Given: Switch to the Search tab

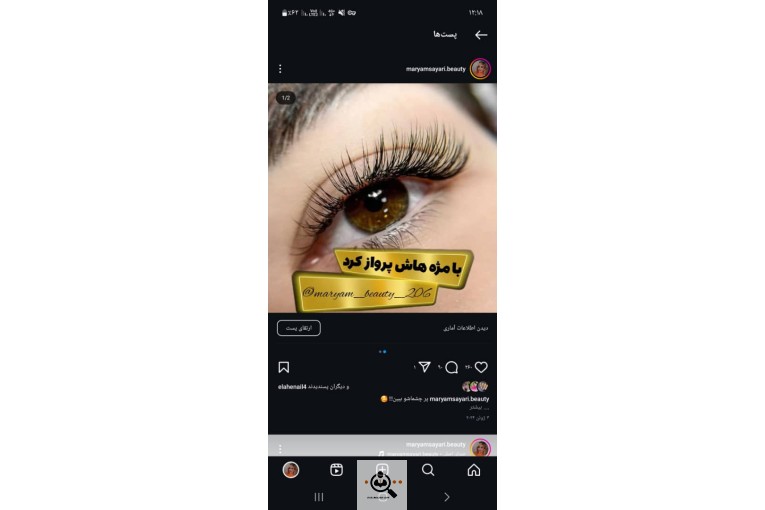Looking at the screenshot, I should pyautogui.click(x=428, y=470).
